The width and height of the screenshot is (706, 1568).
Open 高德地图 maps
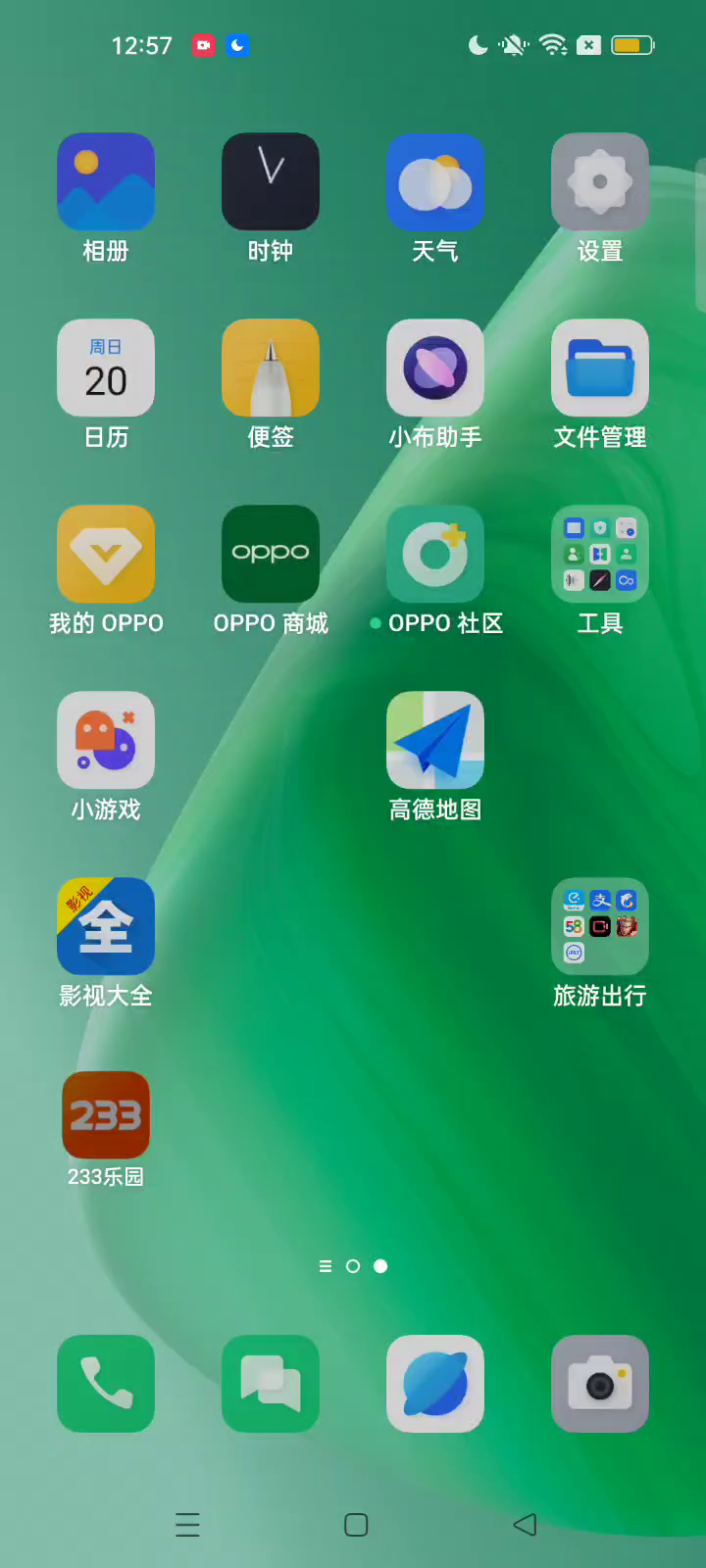click(x=435, y=741)
